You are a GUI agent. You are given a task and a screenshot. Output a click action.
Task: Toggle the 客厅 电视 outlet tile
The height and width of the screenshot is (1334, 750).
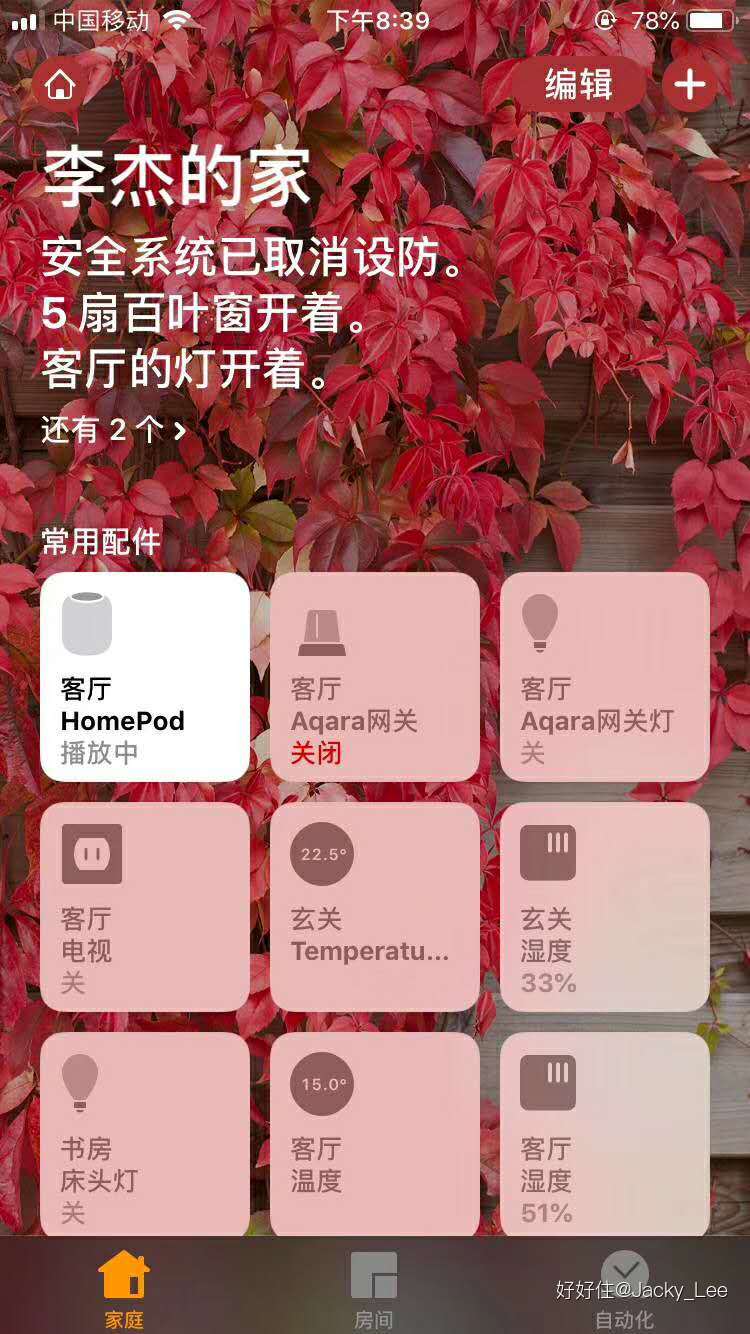(145, 907)
